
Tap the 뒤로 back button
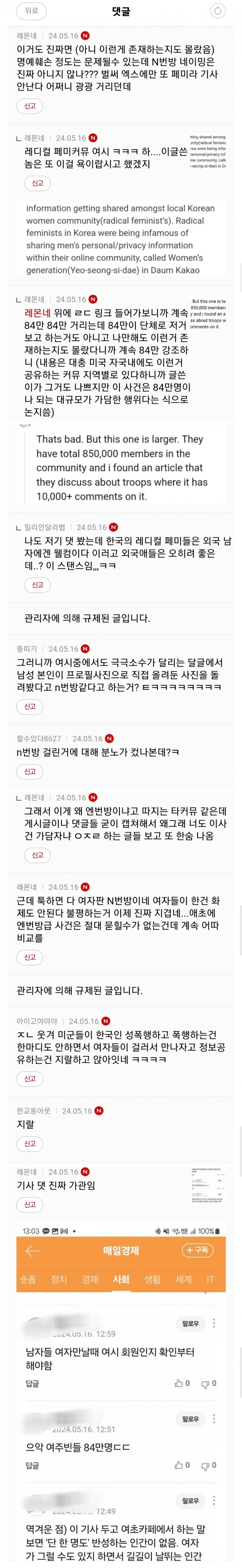click(31, 10)
